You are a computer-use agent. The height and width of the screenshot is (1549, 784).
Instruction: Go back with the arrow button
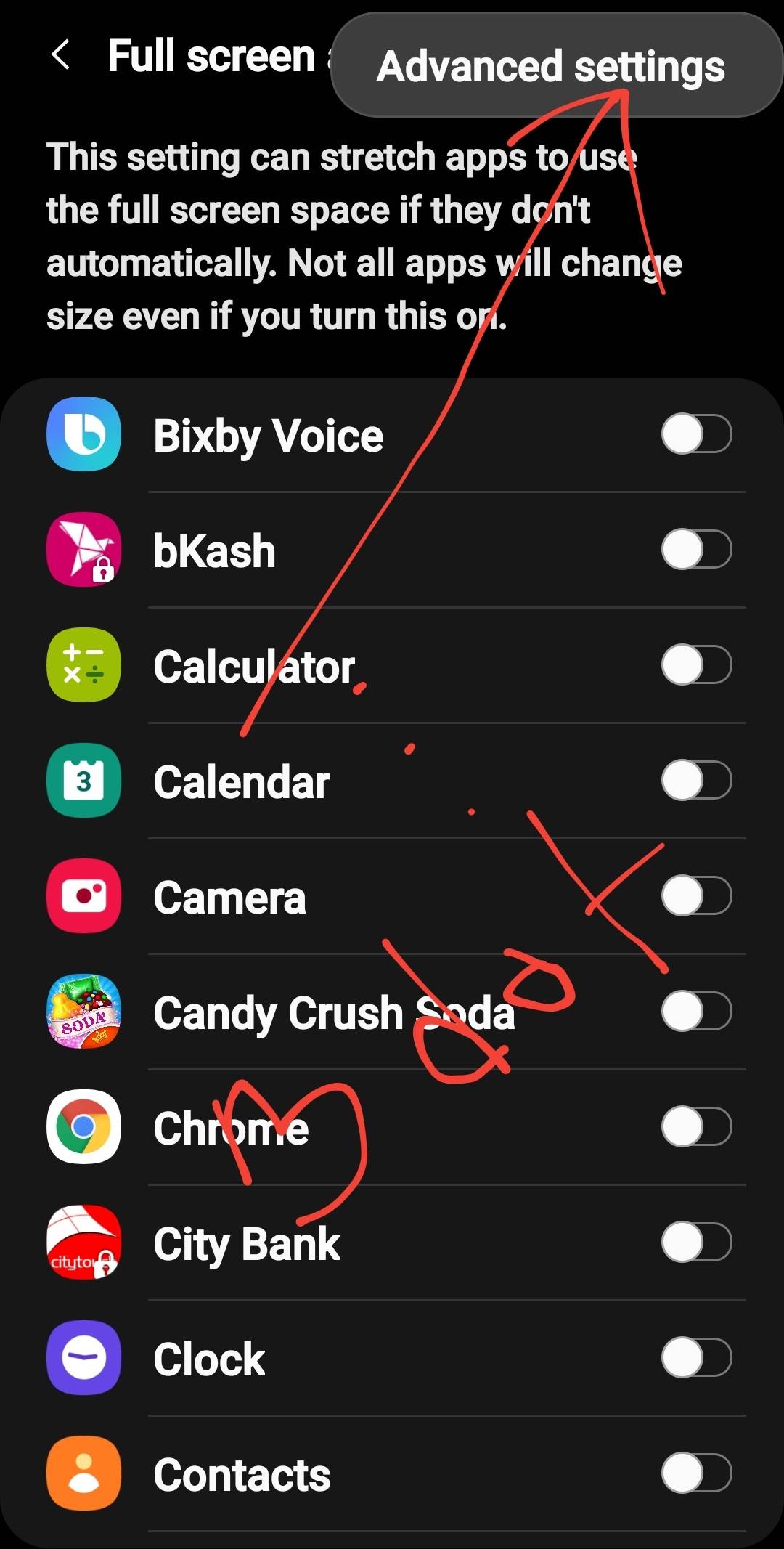tap(61, 54)
